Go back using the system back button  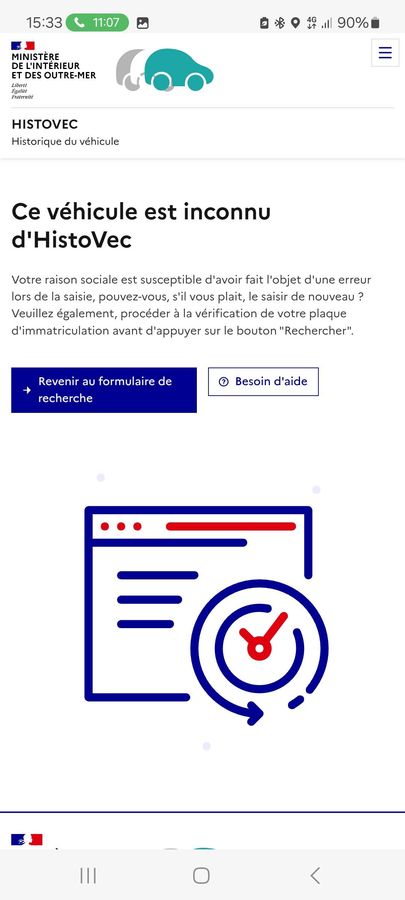point(315,875)
